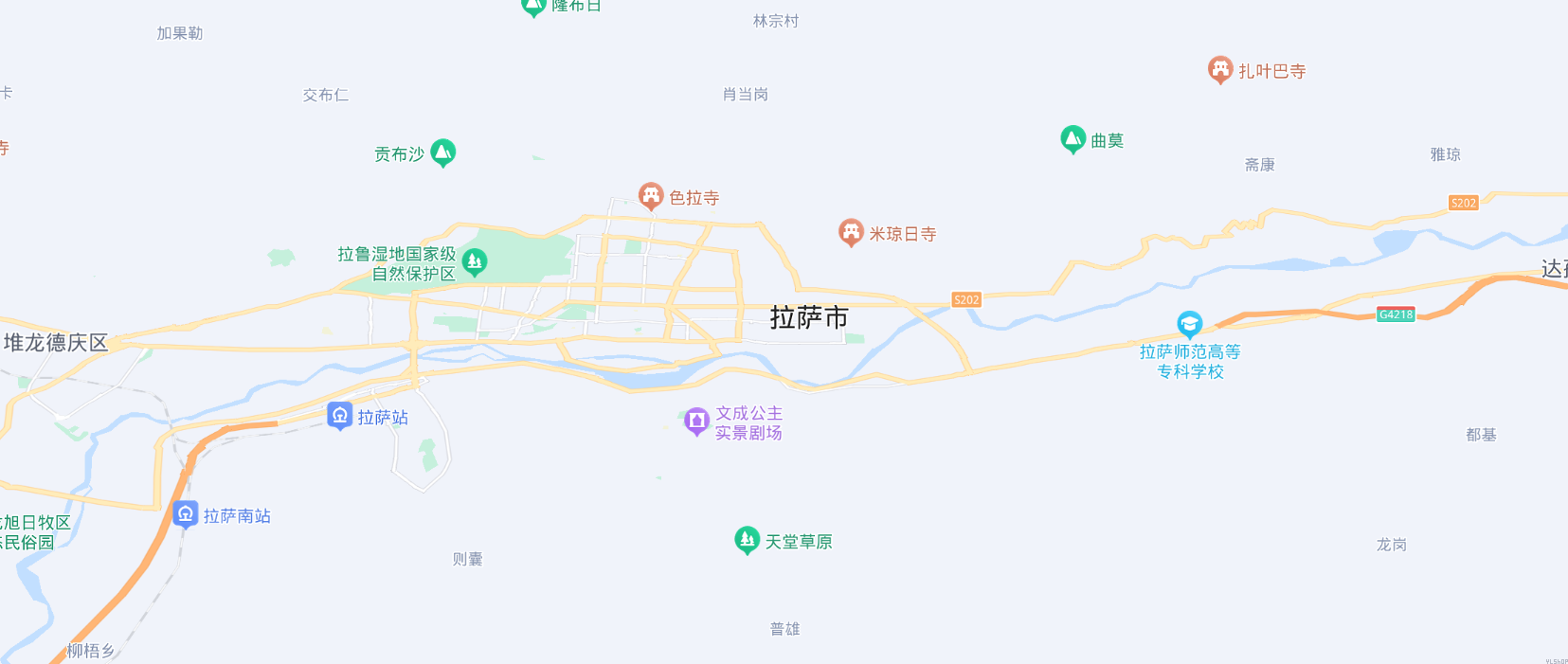Tap the 天堂草原 park marker
Viewport: 1568px width, 664px height.
747,540
